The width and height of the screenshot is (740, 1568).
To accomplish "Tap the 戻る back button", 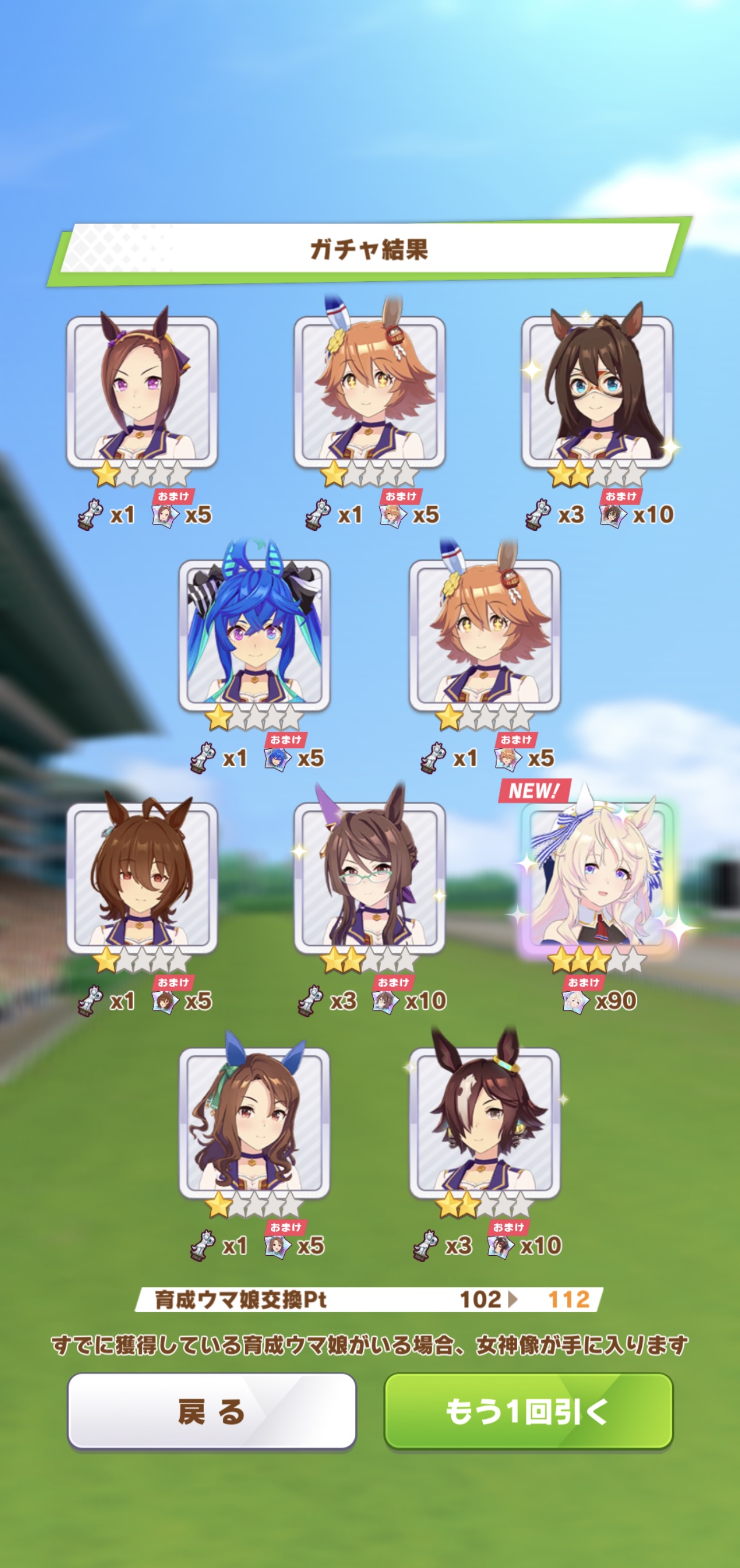I will pos(211,1411).
